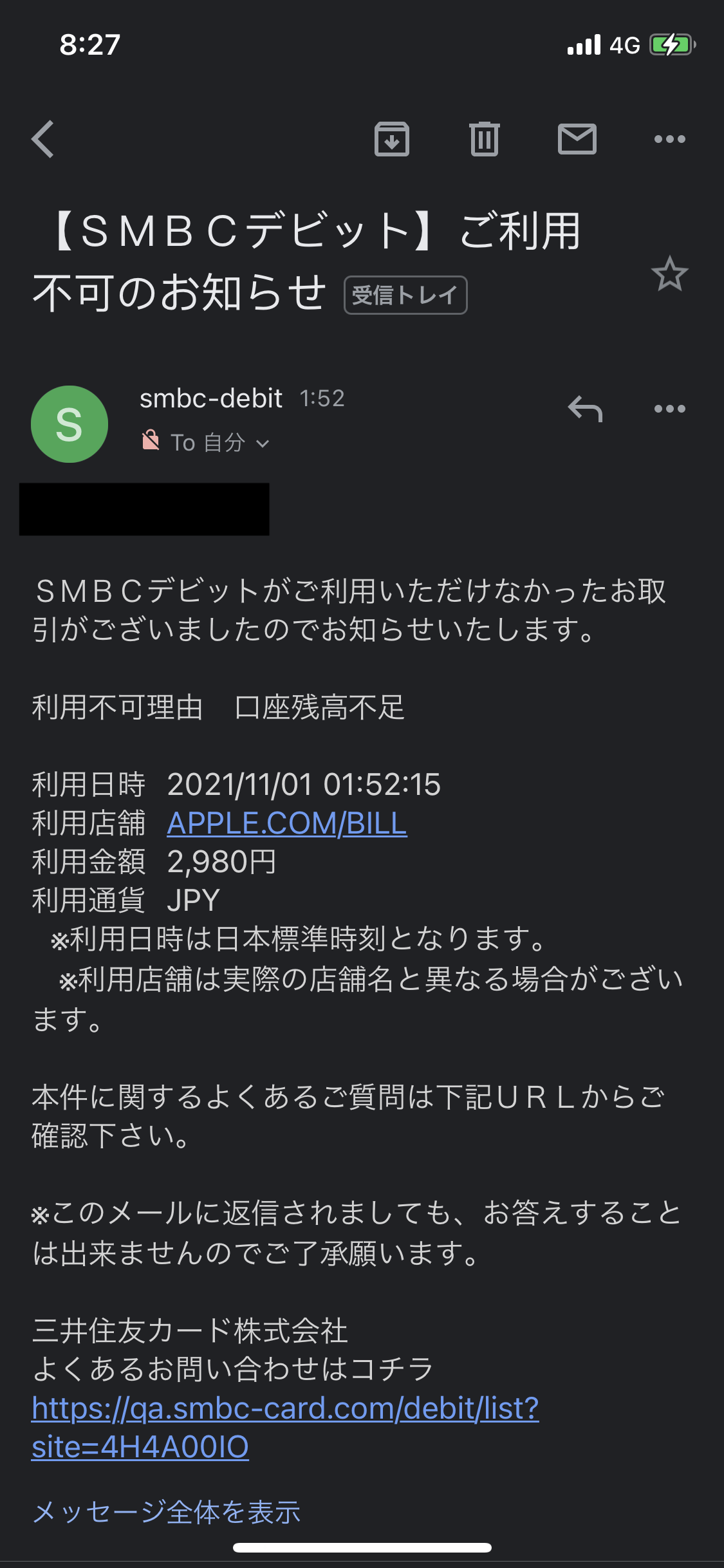Tap the 受信トレイ label chip
Viewport: 724px width, 1568px height.
405,295
